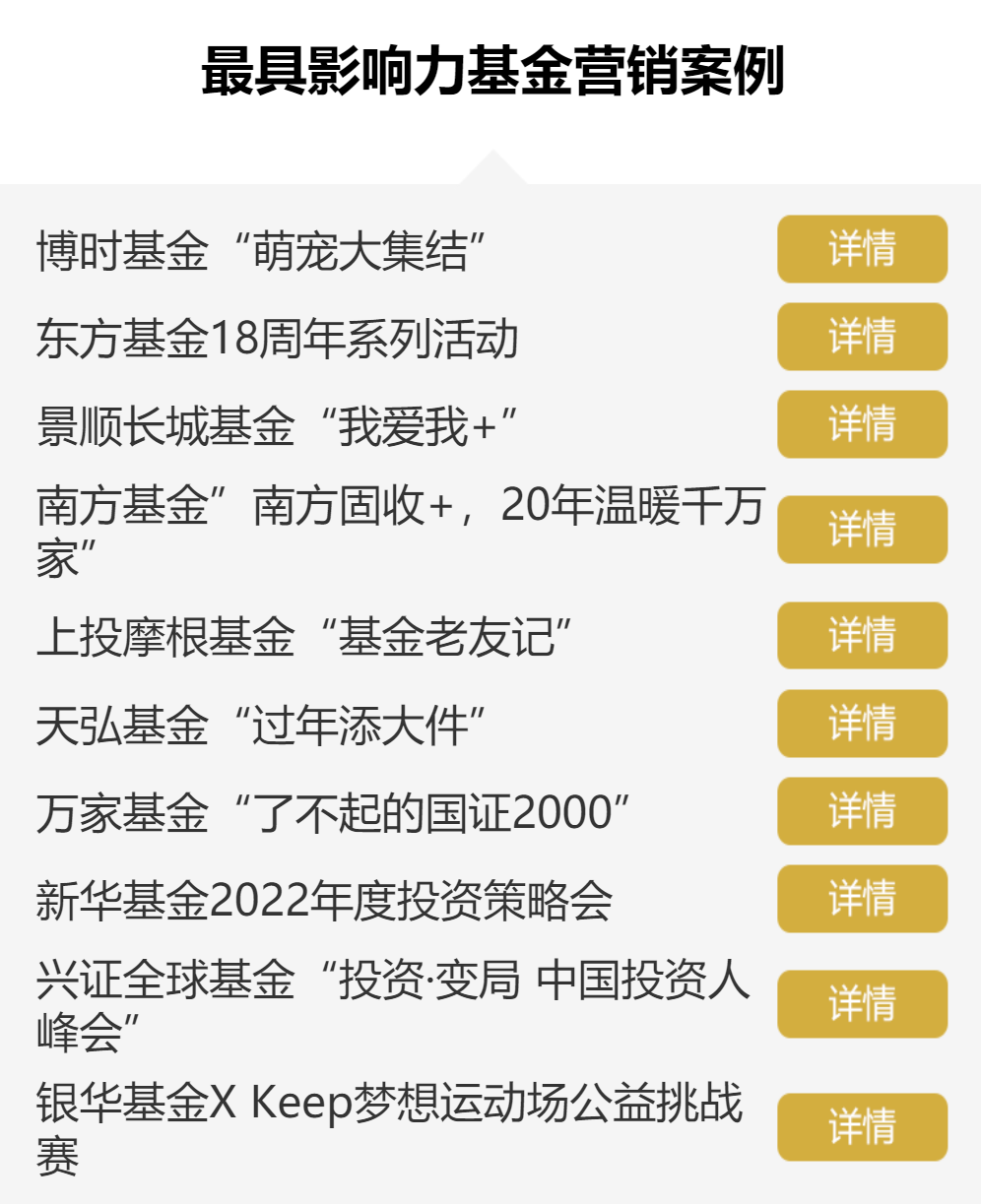Open 详情 for 天弘基金 "过年添大件"

point(862,724)
